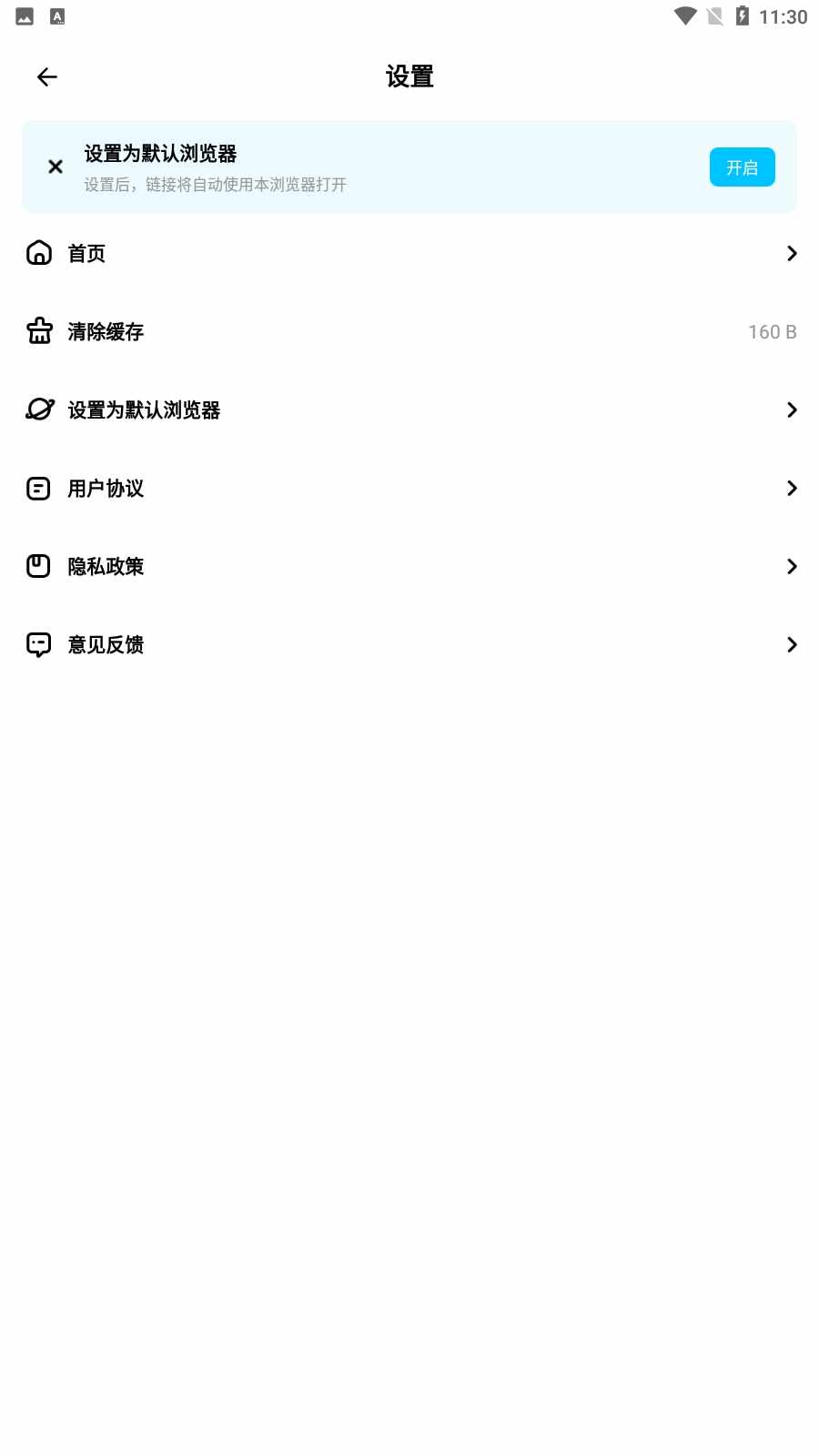Enable default browser via 开启 button
This screenshot has width=819, height=1456.
pyautogui.click(x=742, y=167)
